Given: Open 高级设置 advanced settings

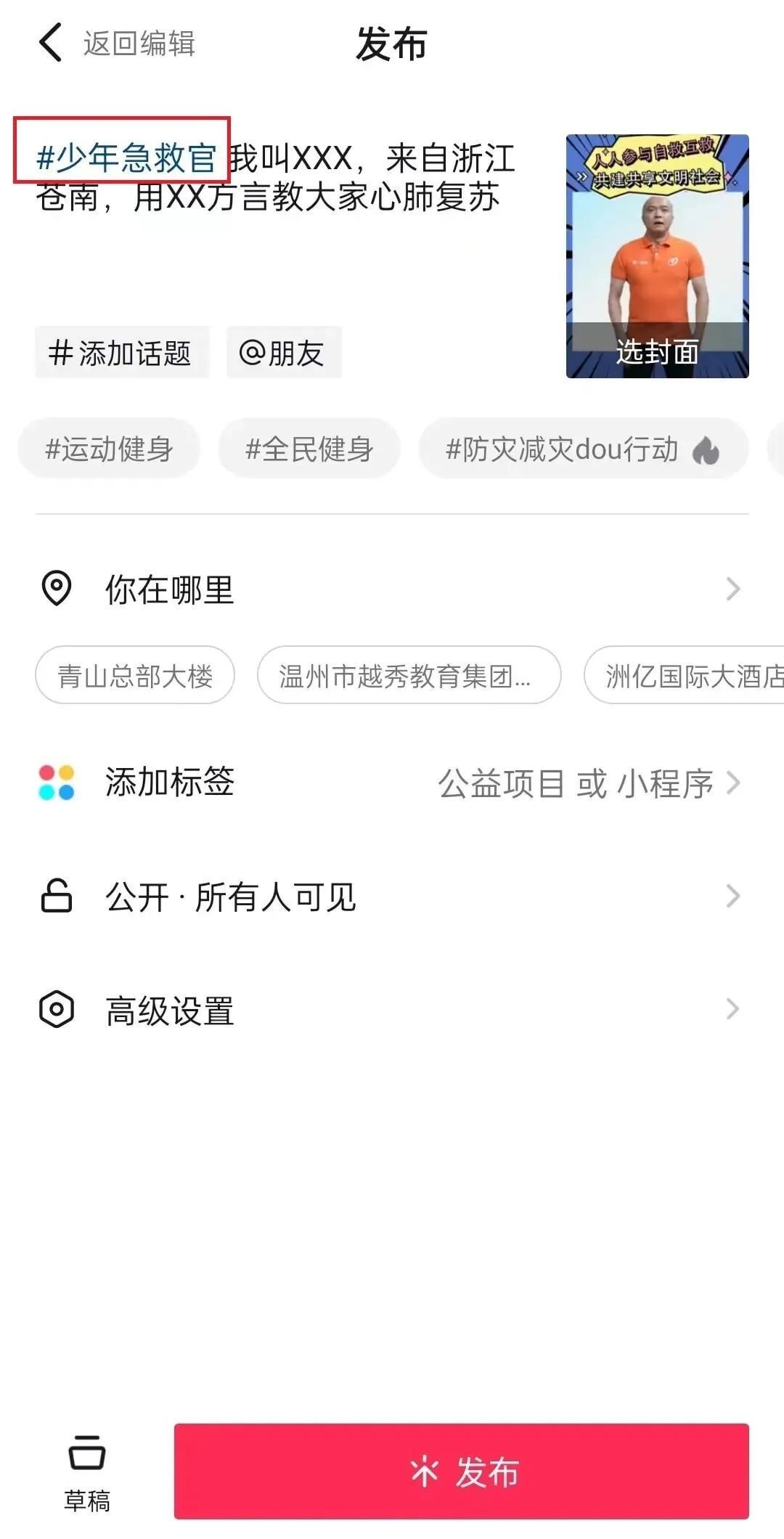Looking at the screenshot, I should tap(392, 1010).
